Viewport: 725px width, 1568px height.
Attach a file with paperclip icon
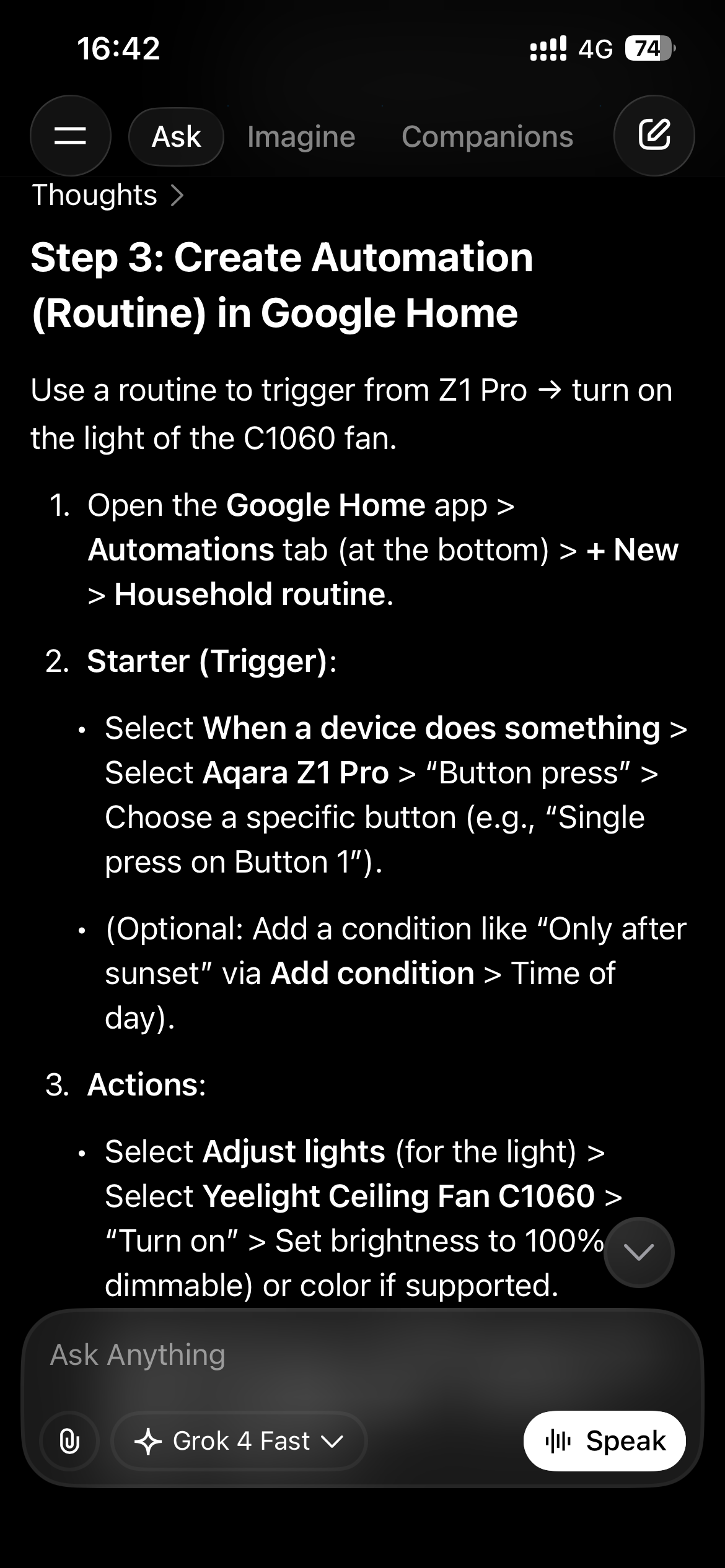click(69, 1441)
